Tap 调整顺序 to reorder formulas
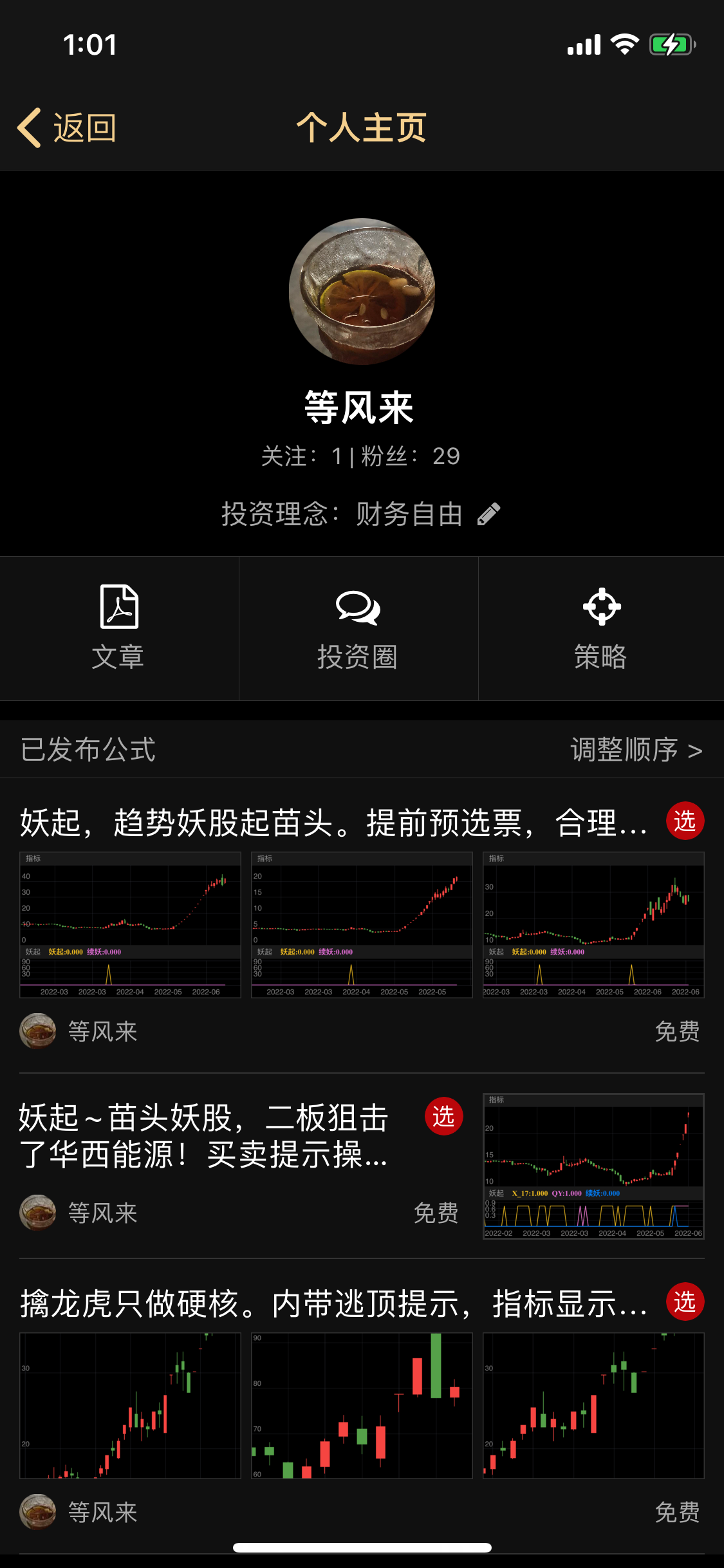 coord(636,750)
